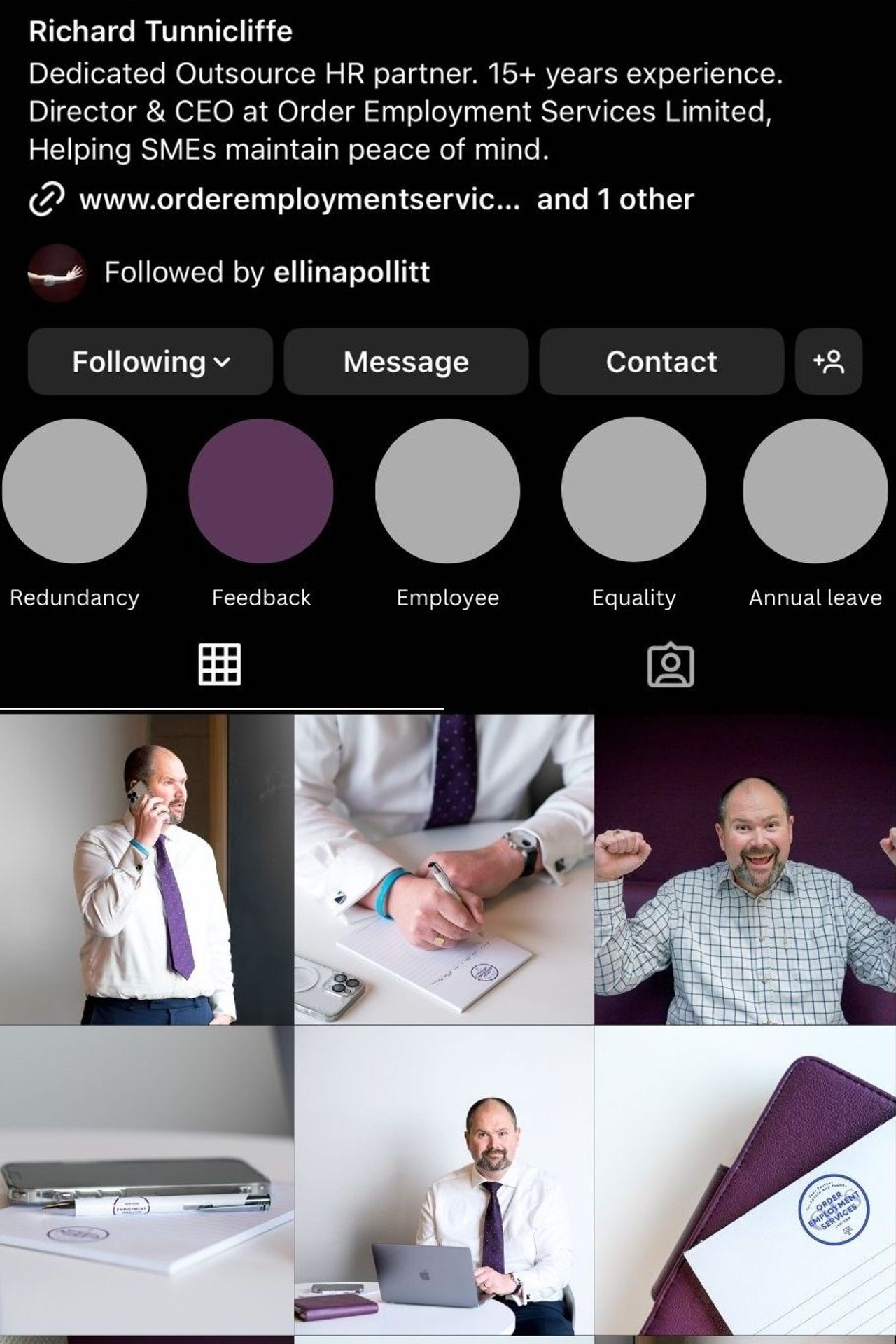Open the post of man cheering with fists
896x1344 pixels.
(745, 869)
